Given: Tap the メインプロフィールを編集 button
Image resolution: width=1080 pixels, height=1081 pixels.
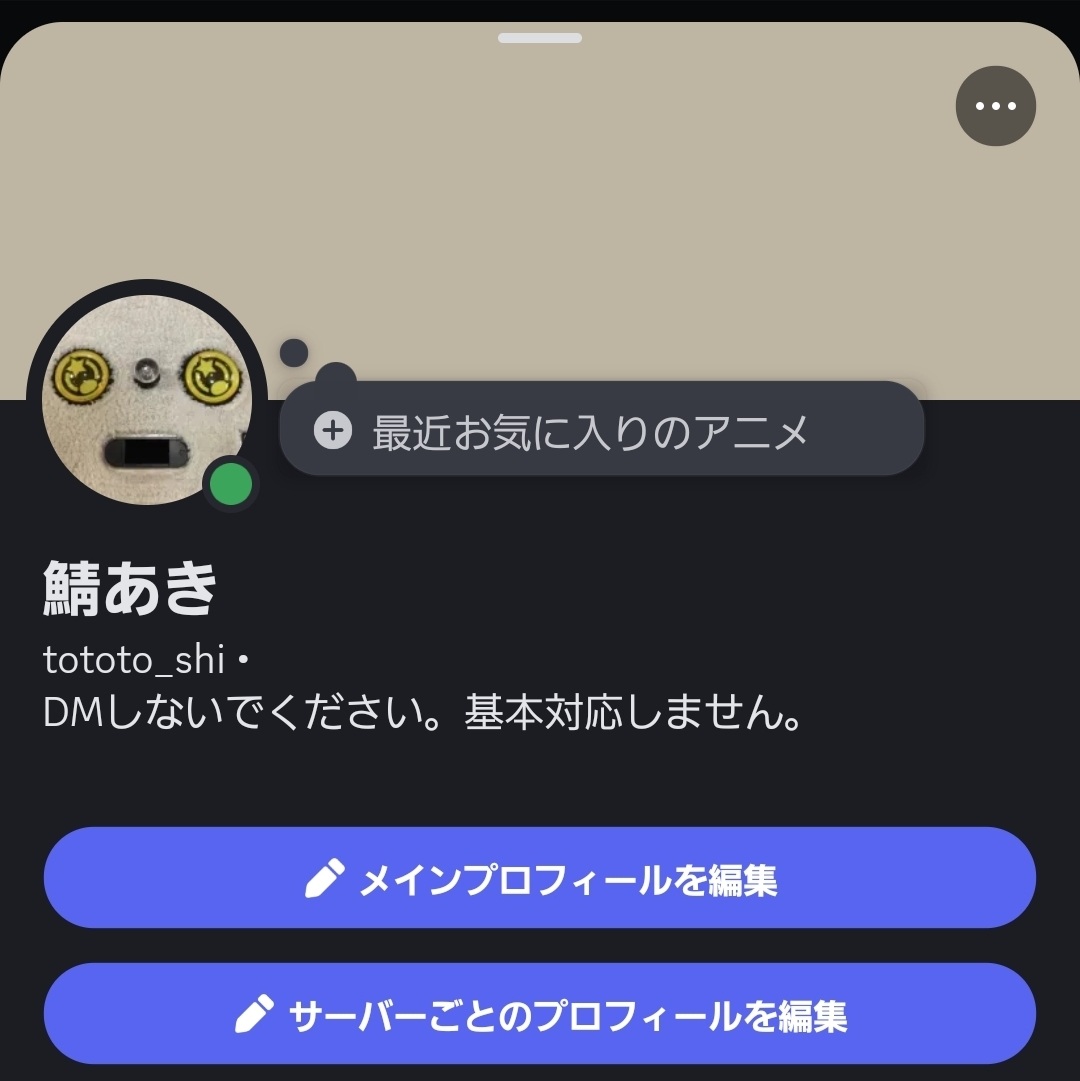Looking at the screenshot, I should [x=540, y=878].
